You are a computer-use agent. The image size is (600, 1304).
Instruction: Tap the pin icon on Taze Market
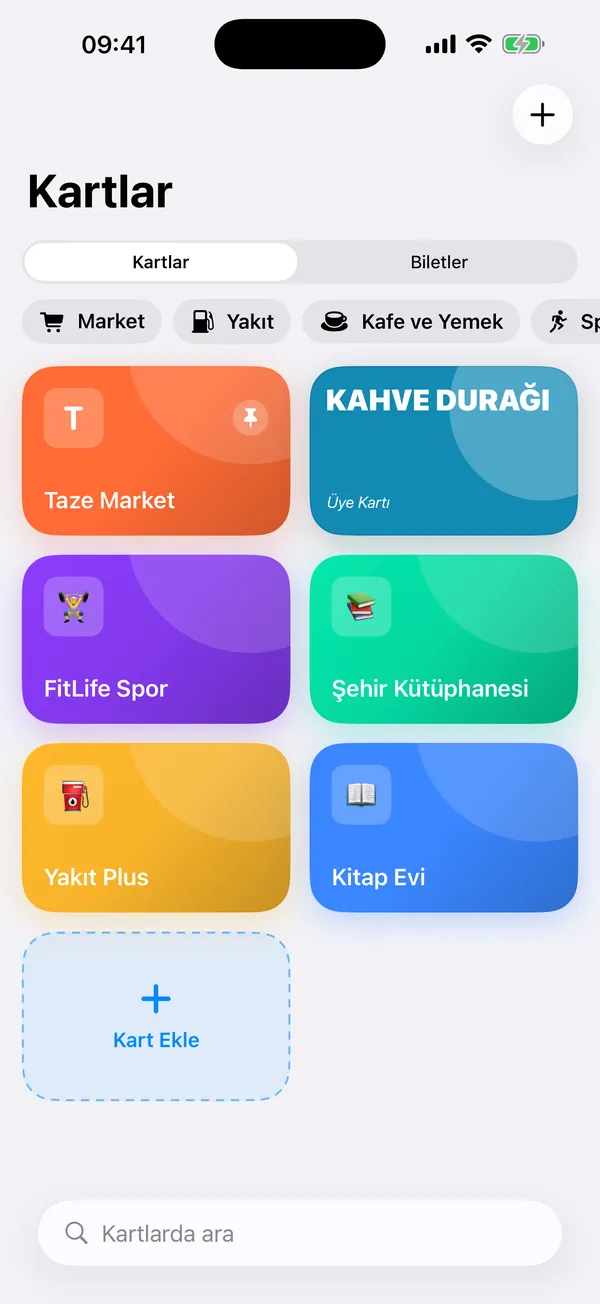pyautogui.click(x=251, y=417)
